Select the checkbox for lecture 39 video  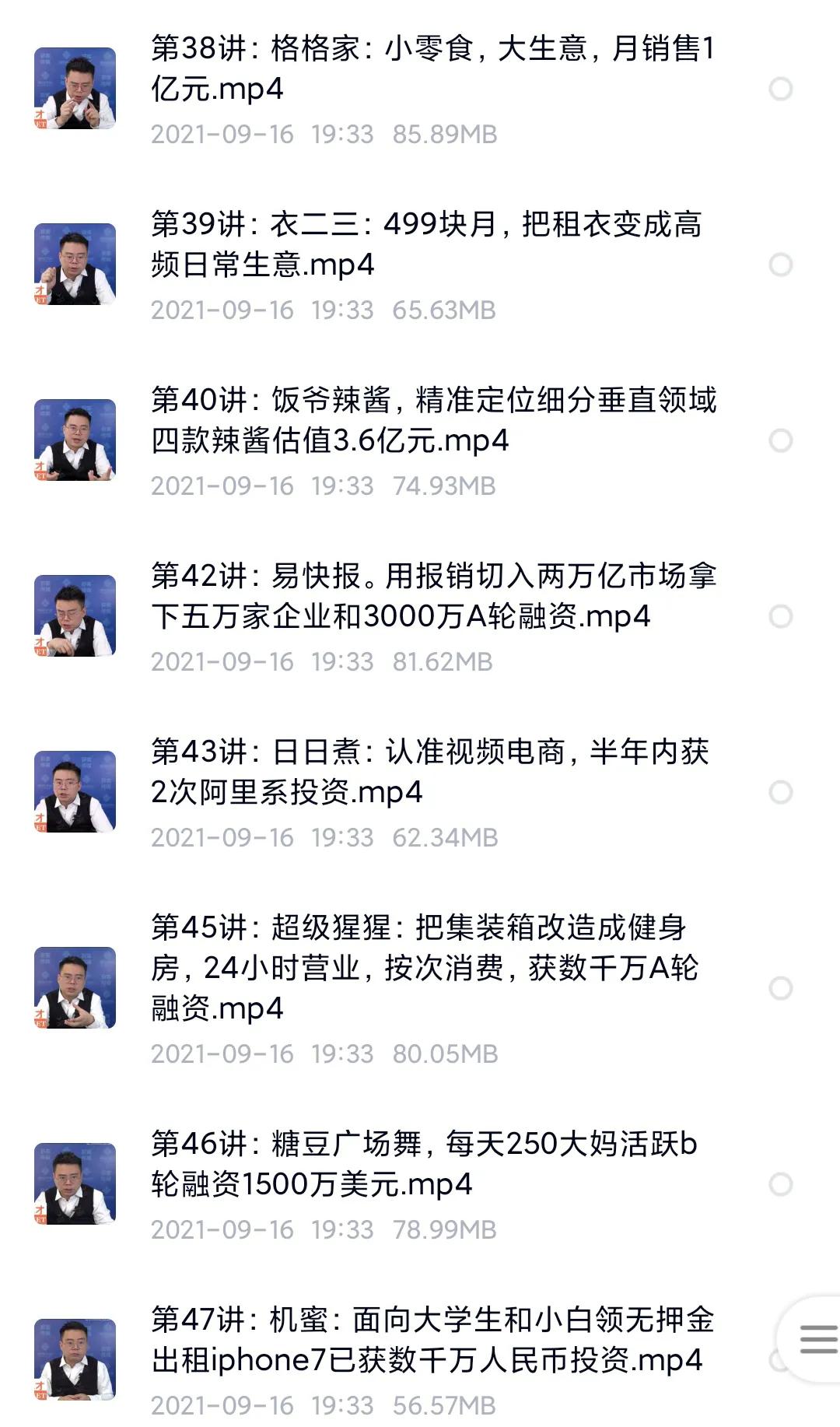tap(780, 265)
